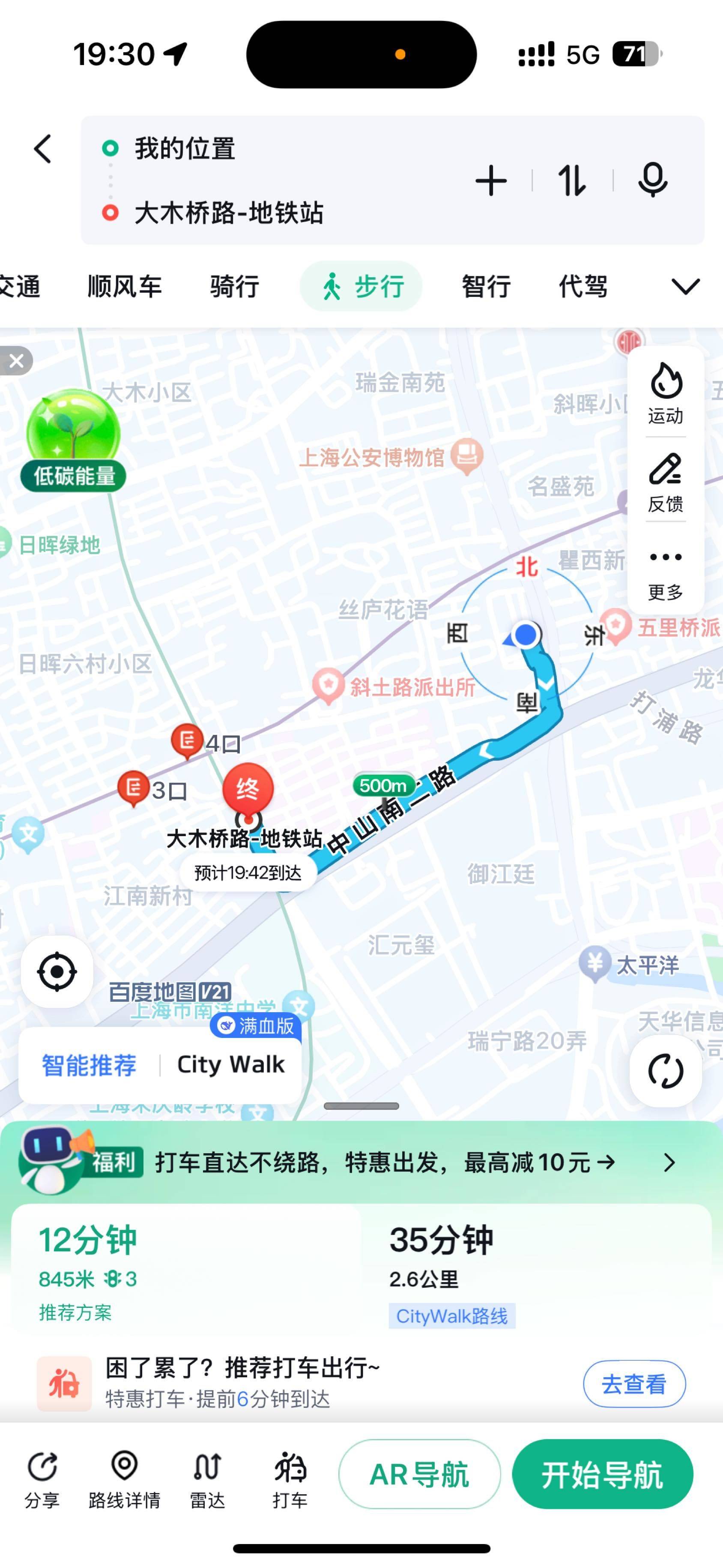Image resolution: width=723 pixels, height=1568 pixels.
Task: Start navigation with 开始导航
Action: click(602, 1474)
